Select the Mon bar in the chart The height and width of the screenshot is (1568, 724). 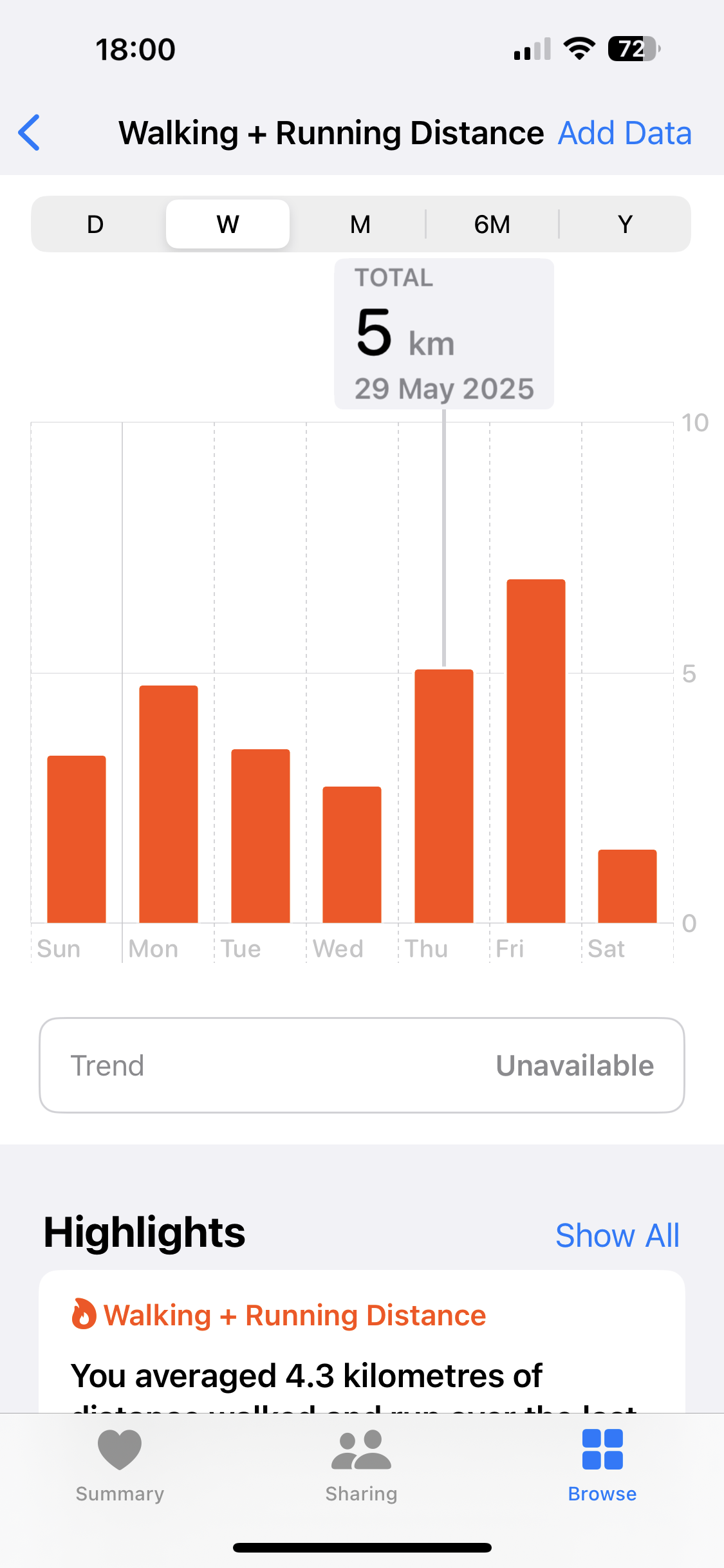(x=169, y=804)
